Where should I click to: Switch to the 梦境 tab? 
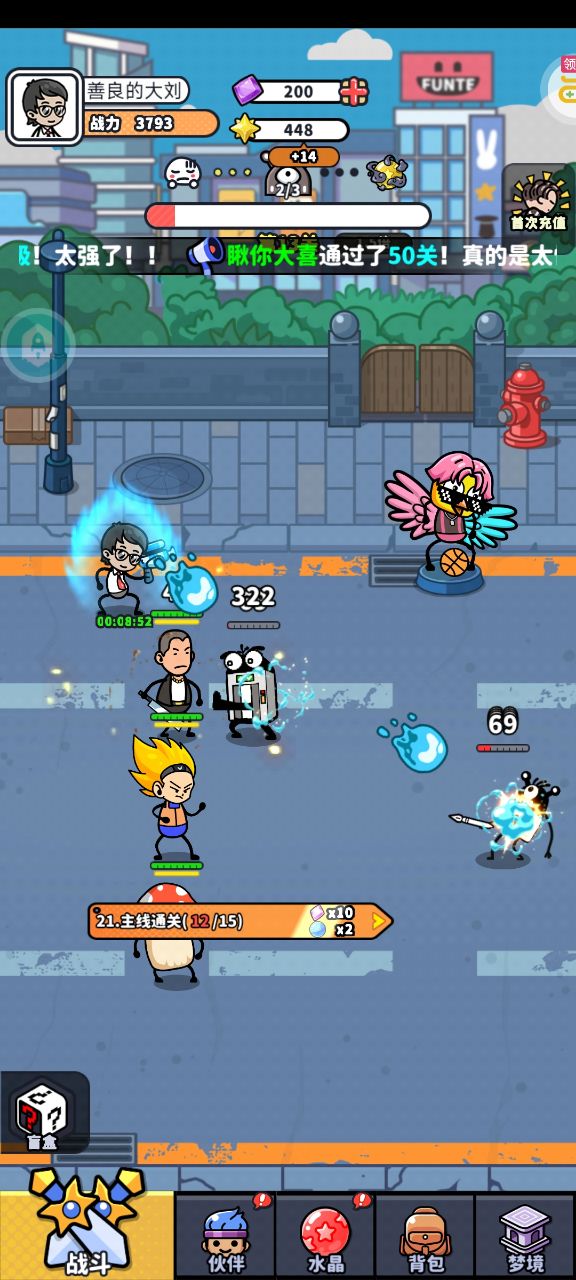(x=525, y=1236)
